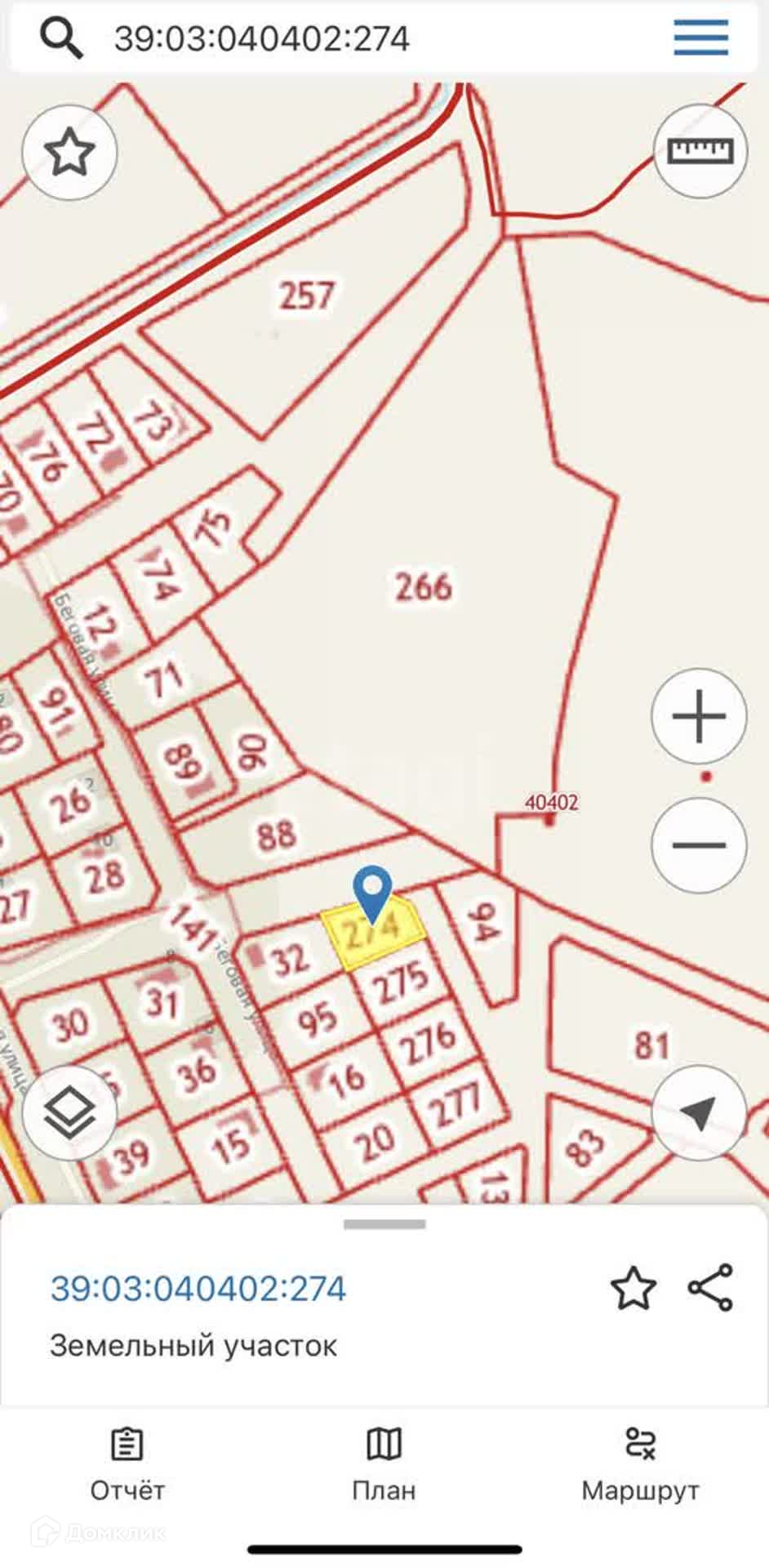Image resolution: width=769 pixels, height=1568 pixels.
Task: Zoom in on the map
Action: (699, 716)
